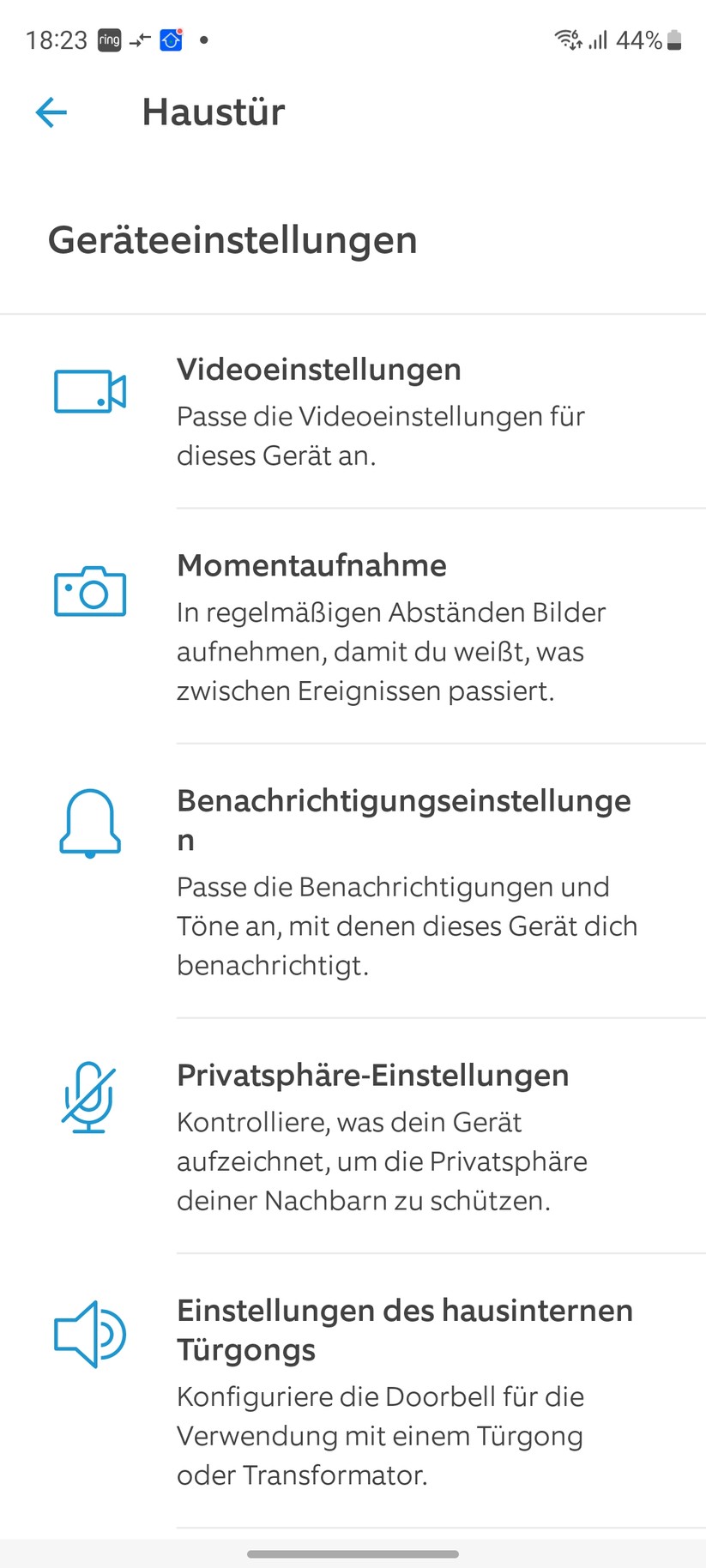Screen dimensions: 706x1568
Task: Select the video camera icon for Videoeinstellungen
Action: (x=90, y=392)
